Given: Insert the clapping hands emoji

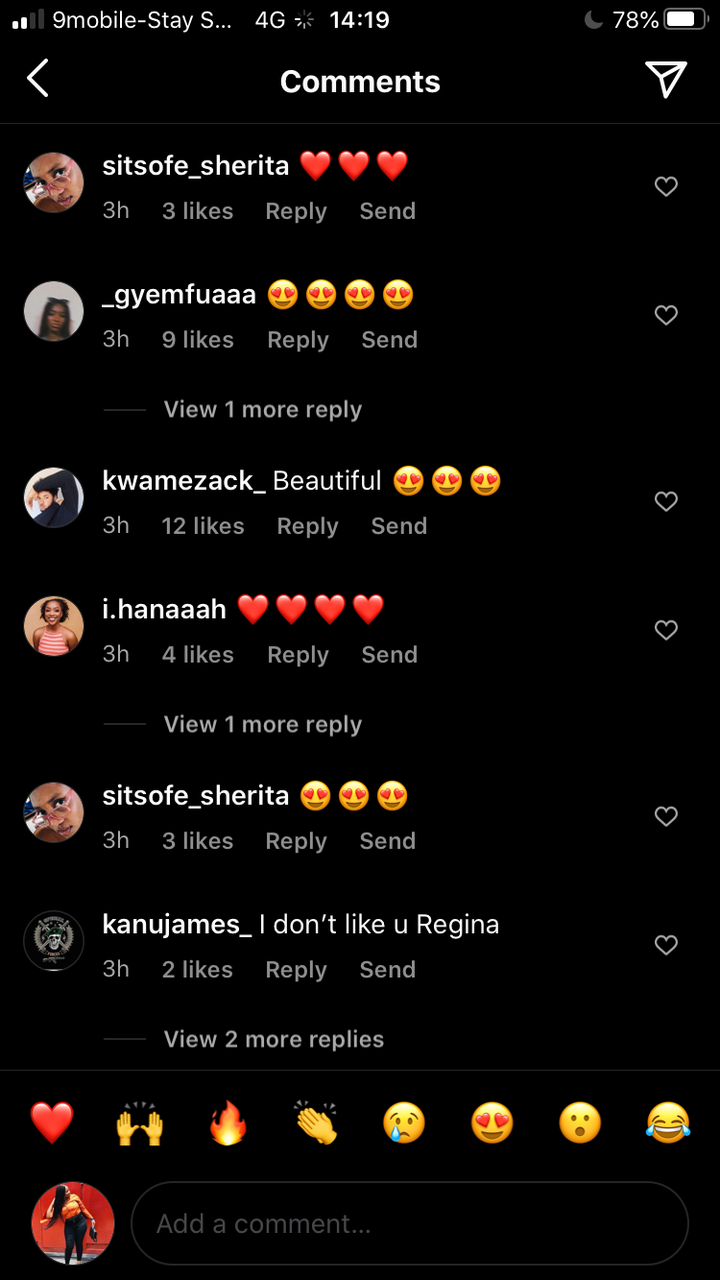Looking at the screenshot, I should point(316,1123).
